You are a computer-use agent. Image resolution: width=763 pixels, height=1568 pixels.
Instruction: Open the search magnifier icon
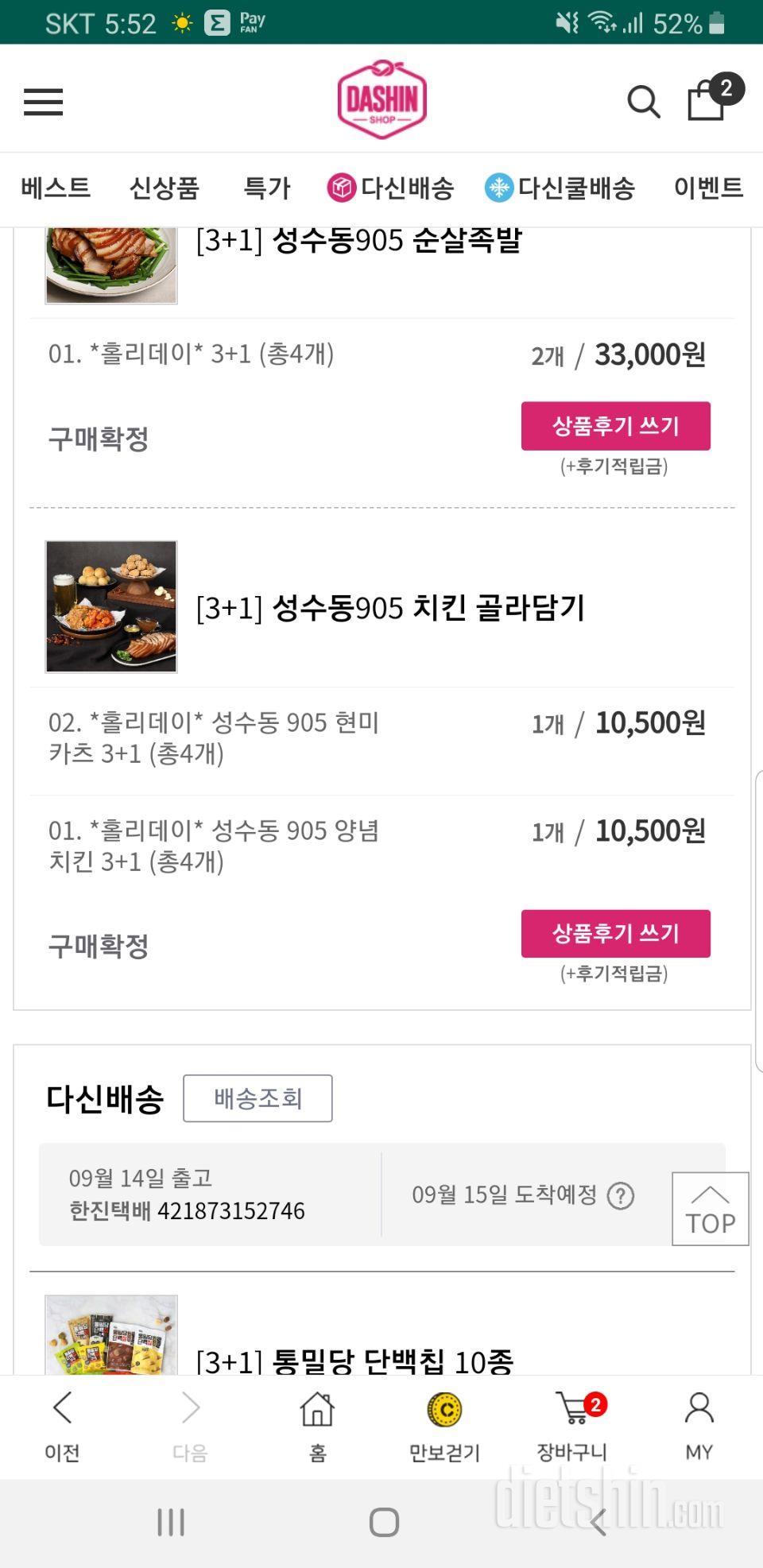[x=644, y=101]
